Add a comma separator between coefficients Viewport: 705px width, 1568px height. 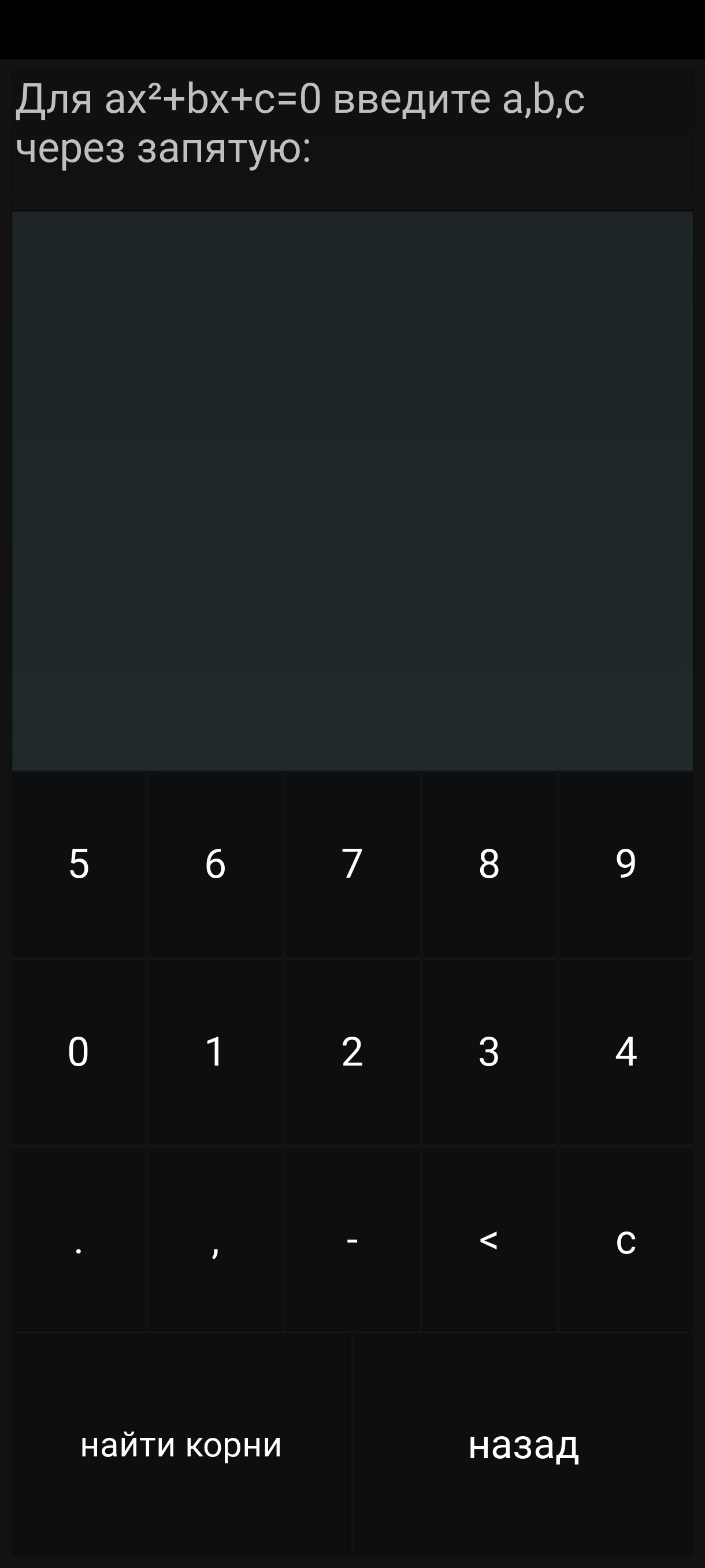216,1239
